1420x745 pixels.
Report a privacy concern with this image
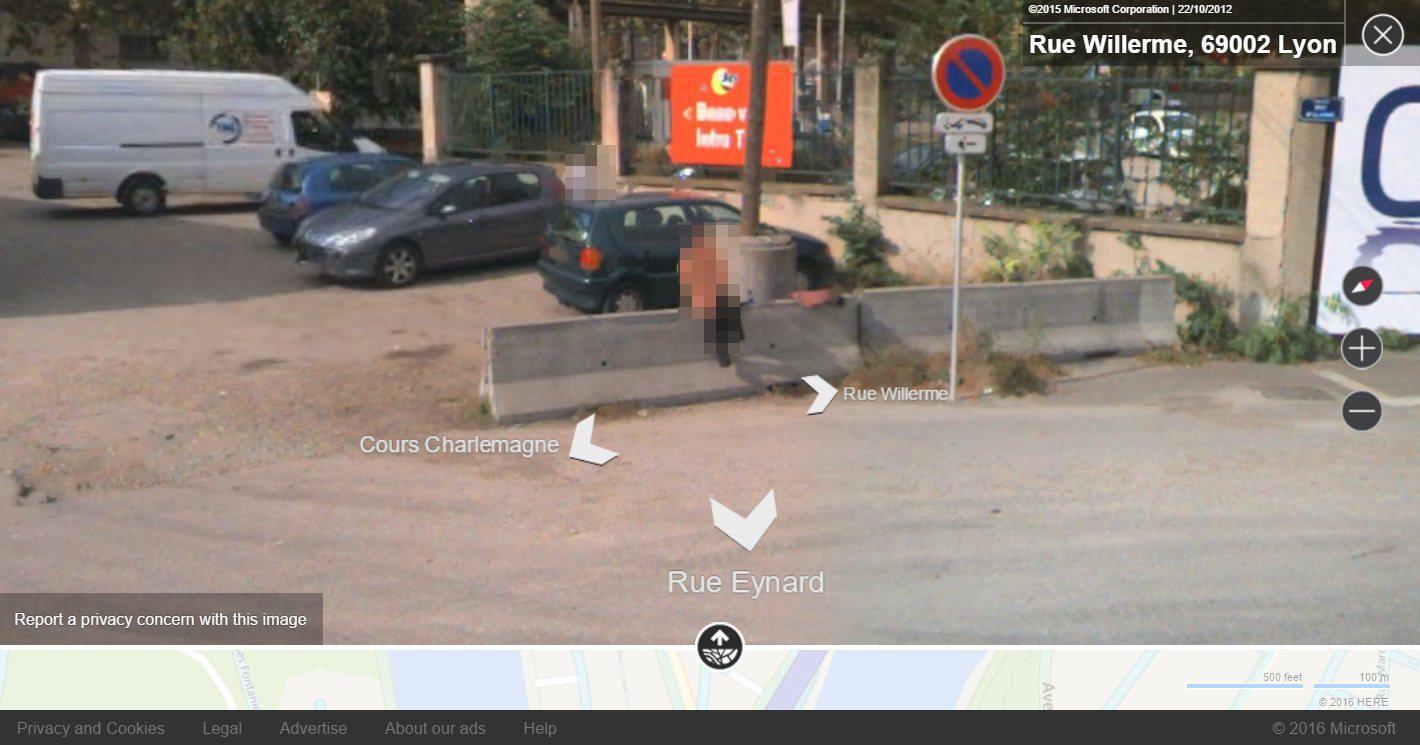pyautogui.click(x=161, y=619)
